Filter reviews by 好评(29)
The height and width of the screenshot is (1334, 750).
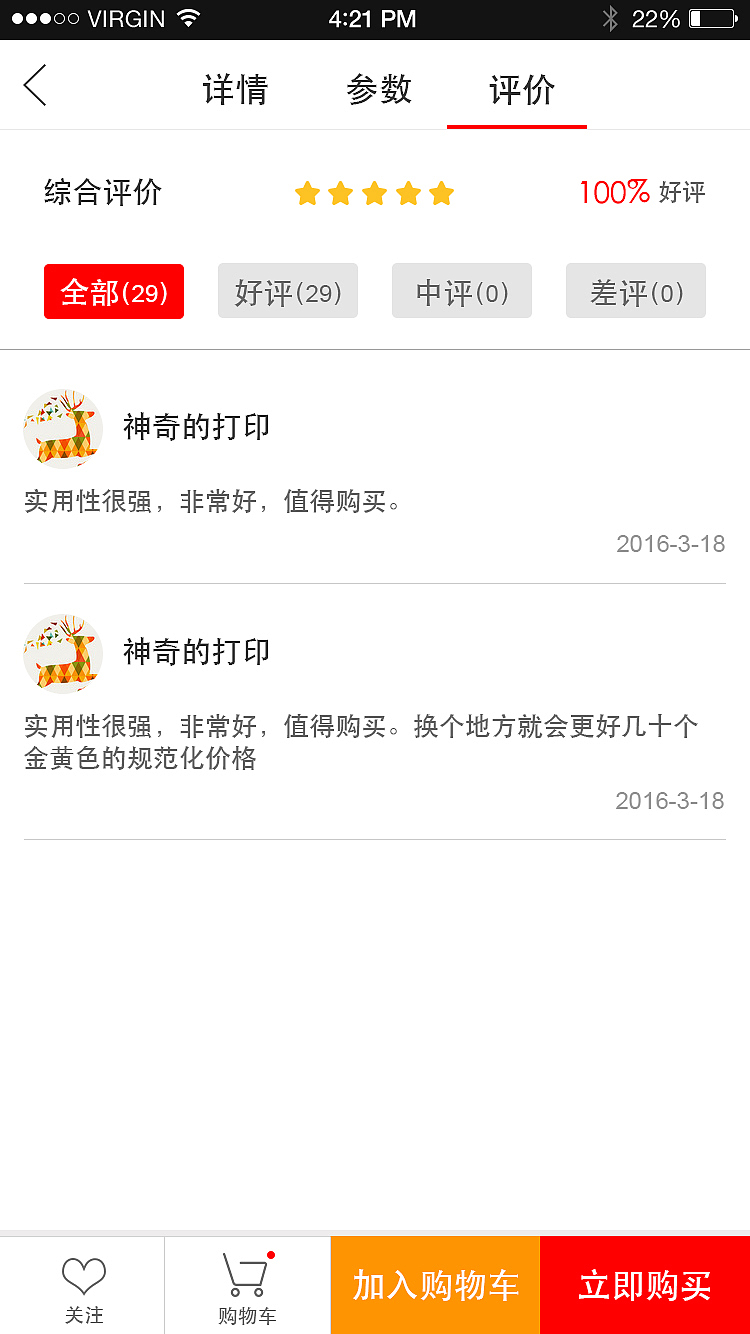point(288,292)
